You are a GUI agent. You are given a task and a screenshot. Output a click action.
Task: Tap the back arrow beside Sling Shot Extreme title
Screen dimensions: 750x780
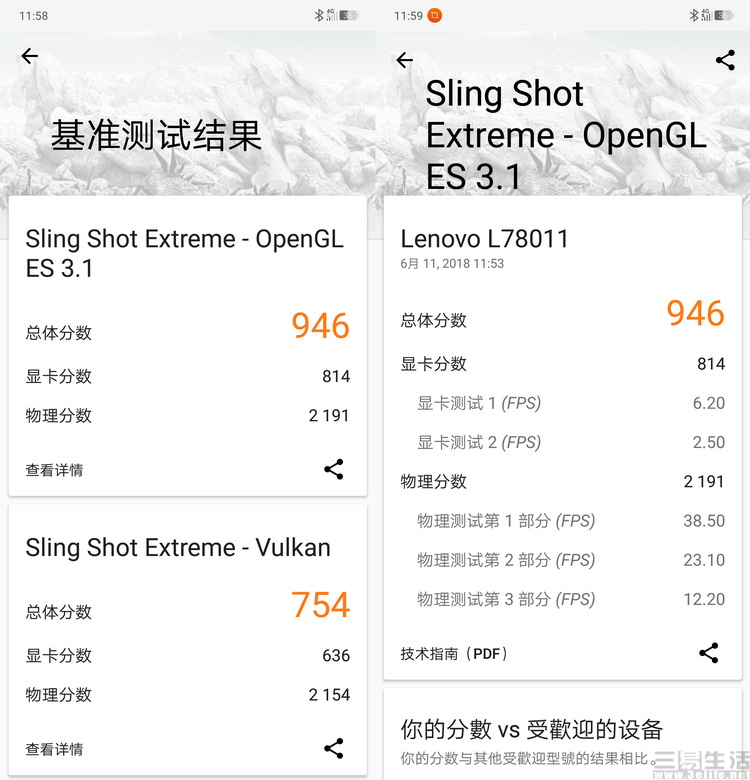coord(403,60)
